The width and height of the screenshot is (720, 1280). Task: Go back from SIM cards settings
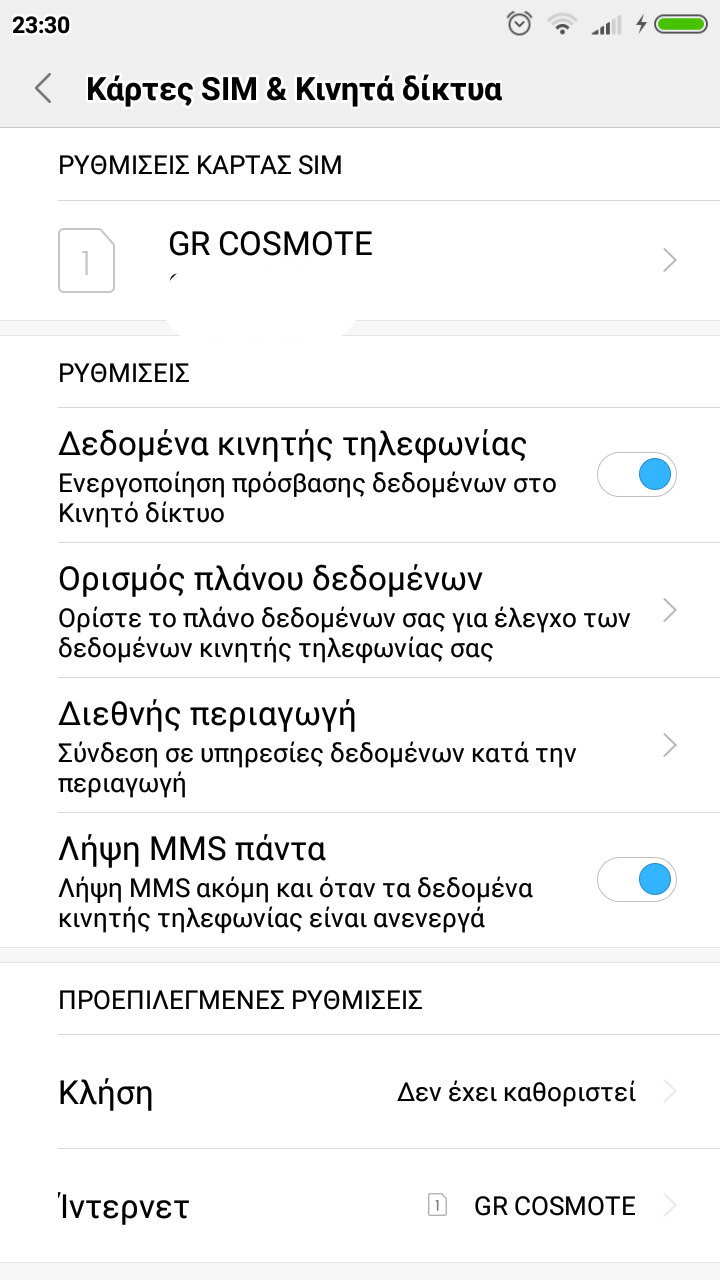pos(43,89)
